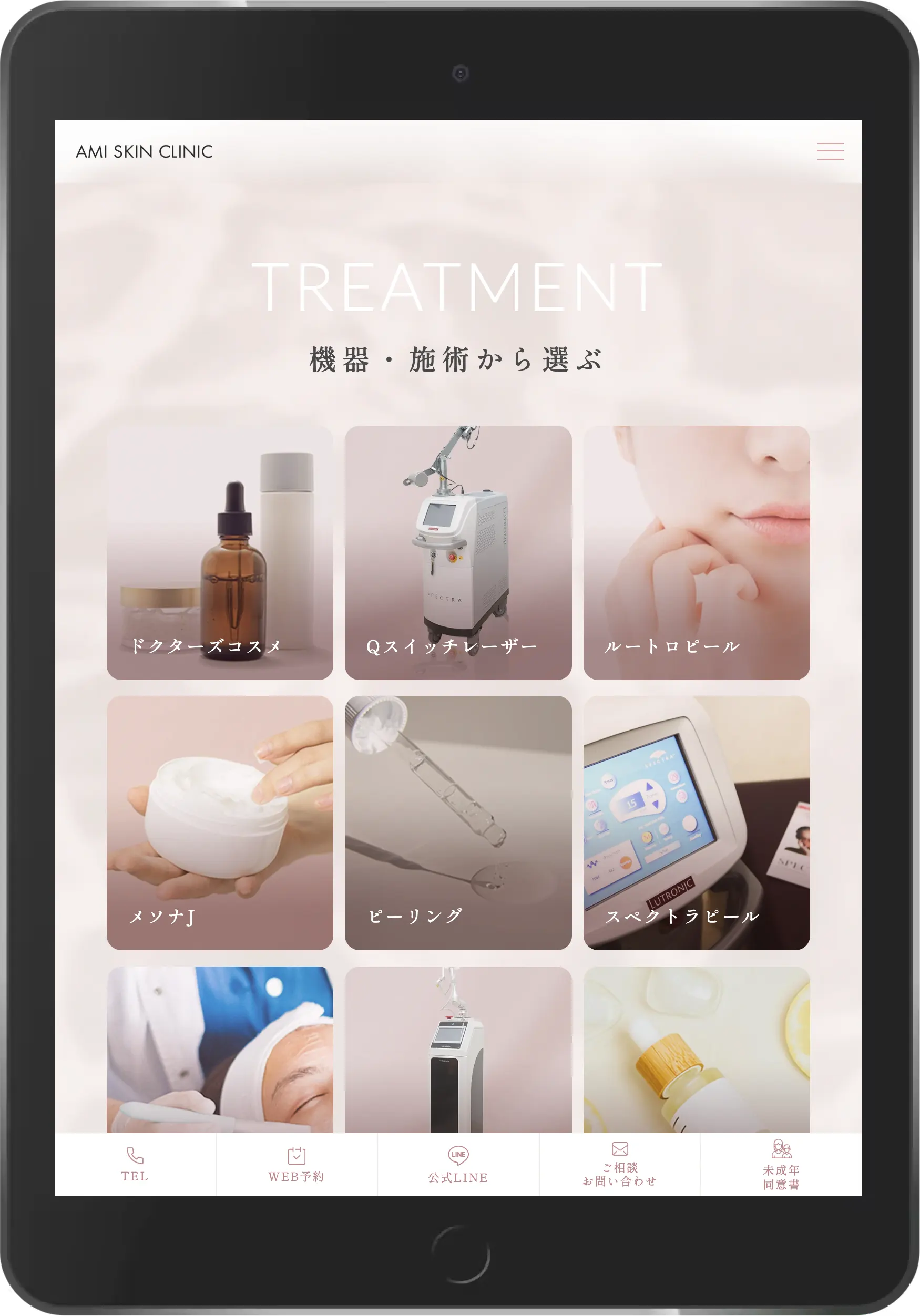Open the ドクターズコスメ treatment card

(x=220, y=552)
